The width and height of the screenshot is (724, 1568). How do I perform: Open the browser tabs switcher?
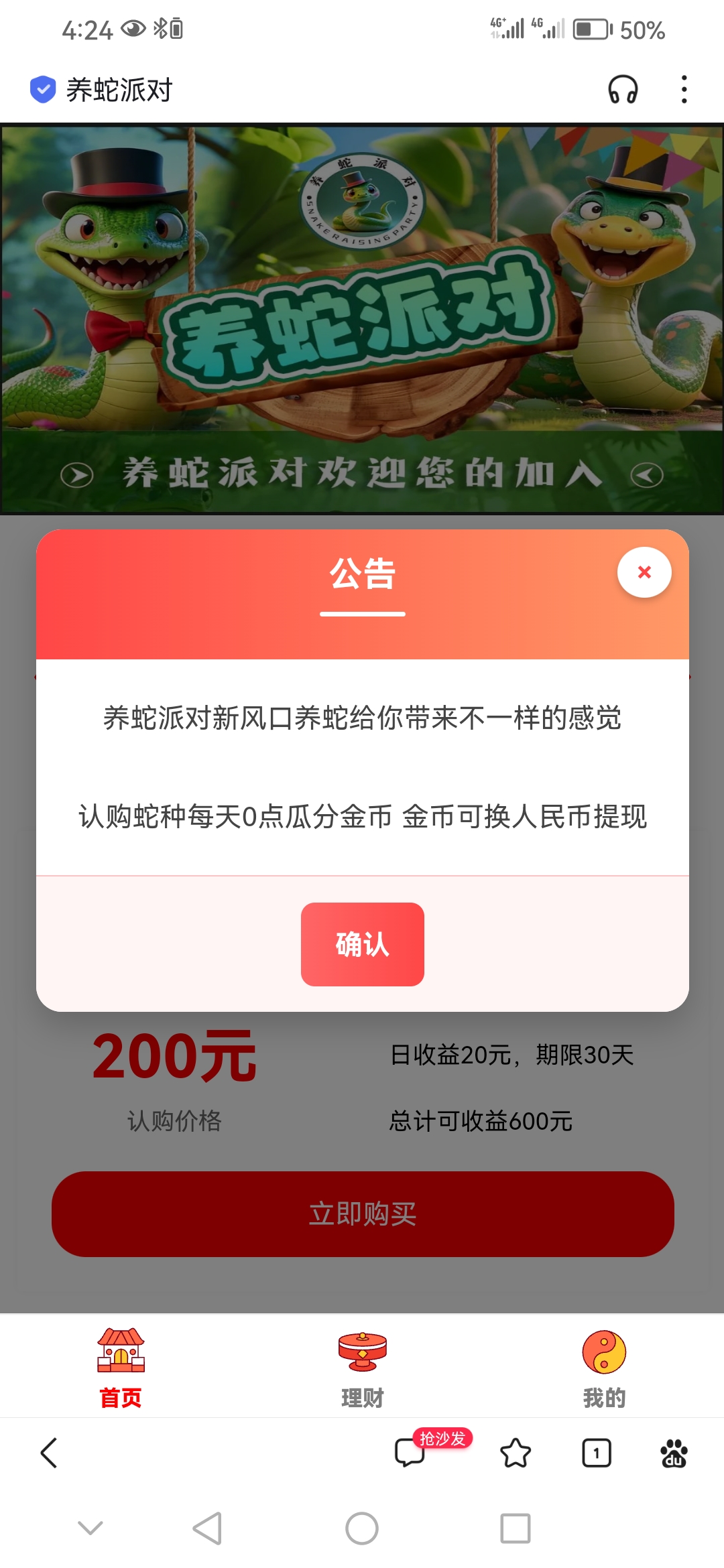(597, 1453)
